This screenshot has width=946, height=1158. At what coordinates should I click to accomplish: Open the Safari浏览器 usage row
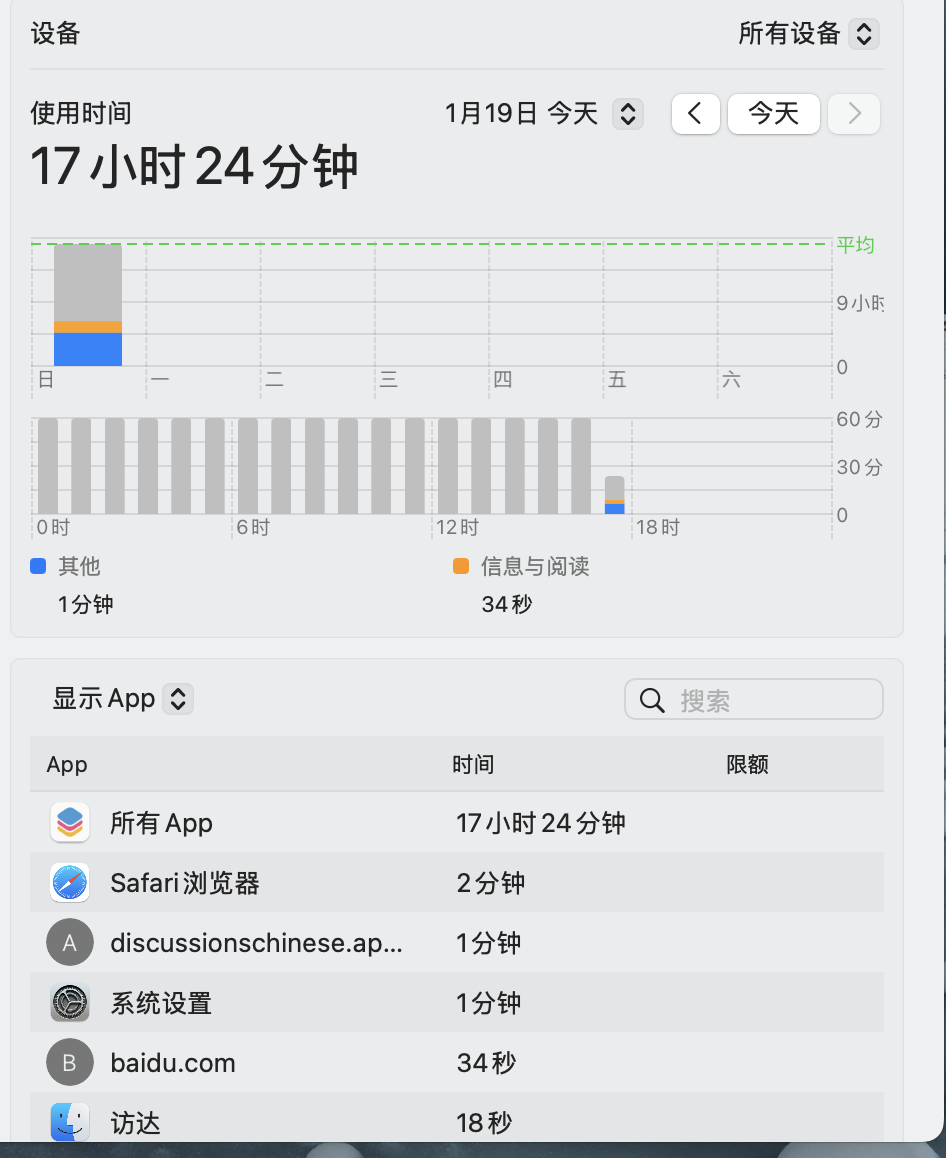[x=456, y=883]
